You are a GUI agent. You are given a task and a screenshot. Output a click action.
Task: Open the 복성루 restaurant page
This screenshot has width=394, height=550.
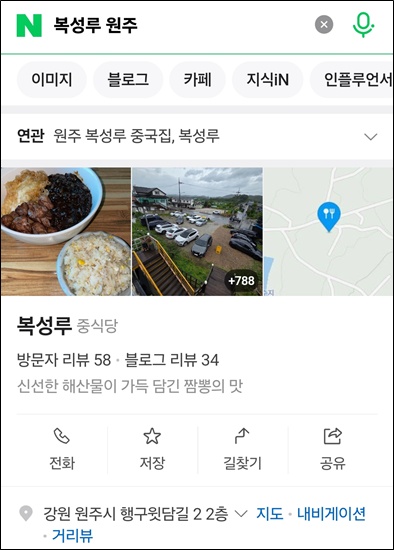45,326
